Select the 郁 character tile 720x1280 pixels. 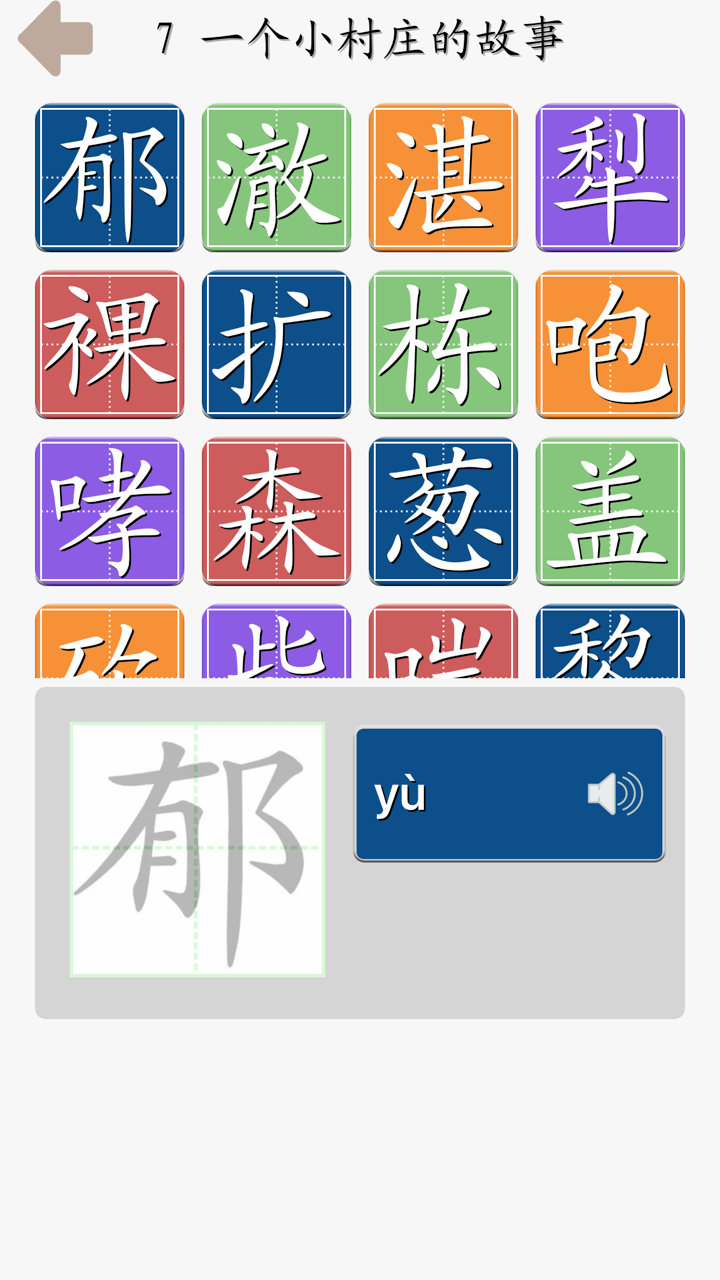pyautogui.click(x=108, y=178)
